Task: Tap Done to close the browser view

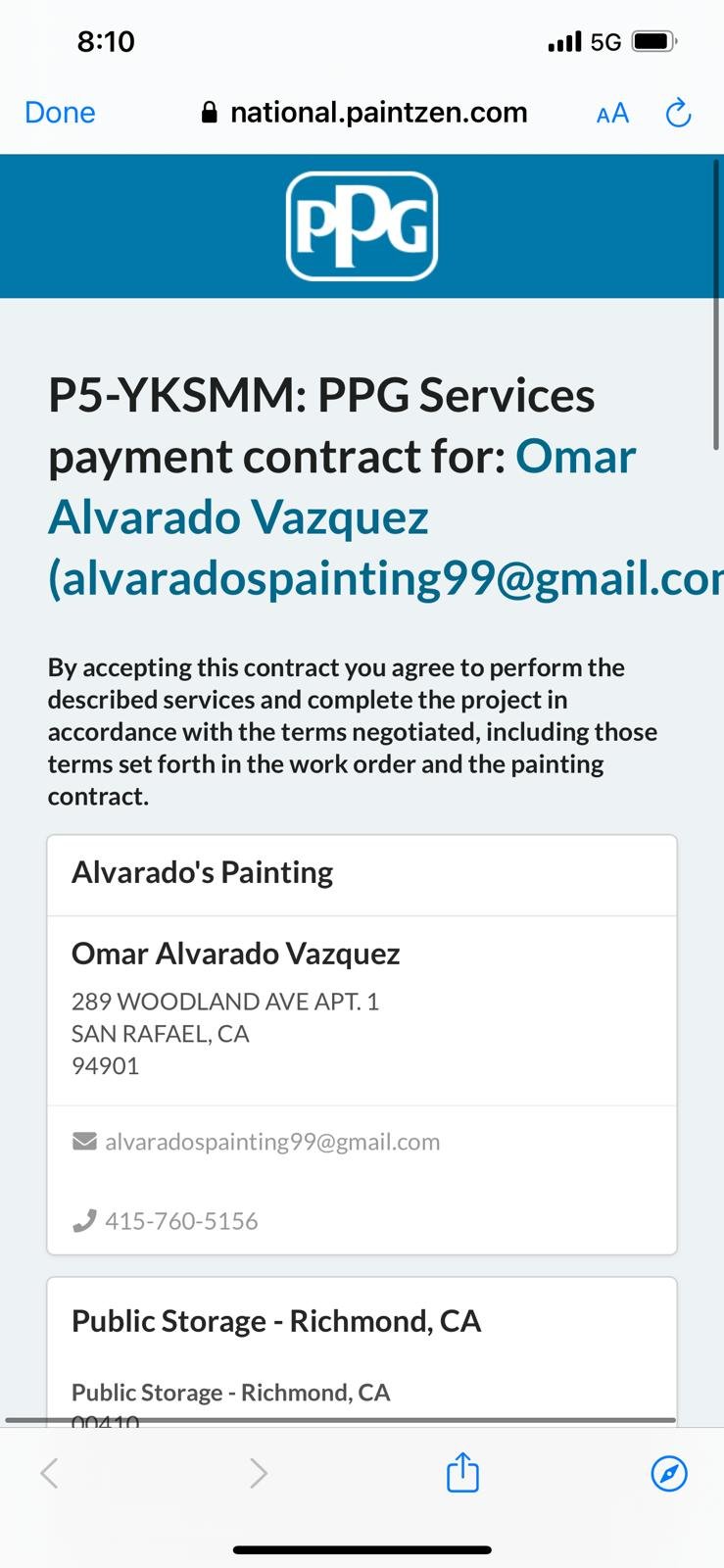Action: click(x=60, y=113)
